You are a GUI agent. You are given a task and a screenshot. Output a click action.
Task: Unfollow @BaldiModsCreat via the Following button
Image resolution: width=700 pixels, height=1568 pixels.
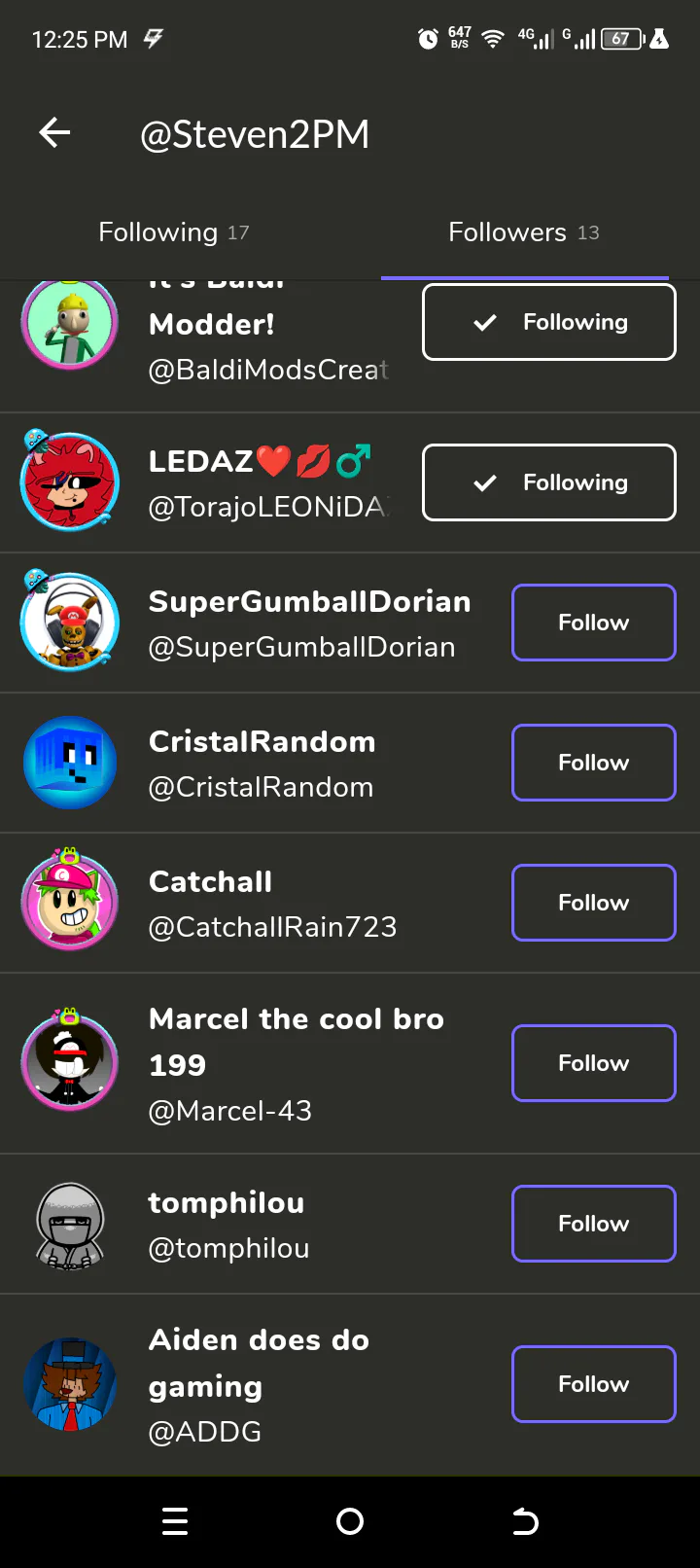click(x=549, y=322)
